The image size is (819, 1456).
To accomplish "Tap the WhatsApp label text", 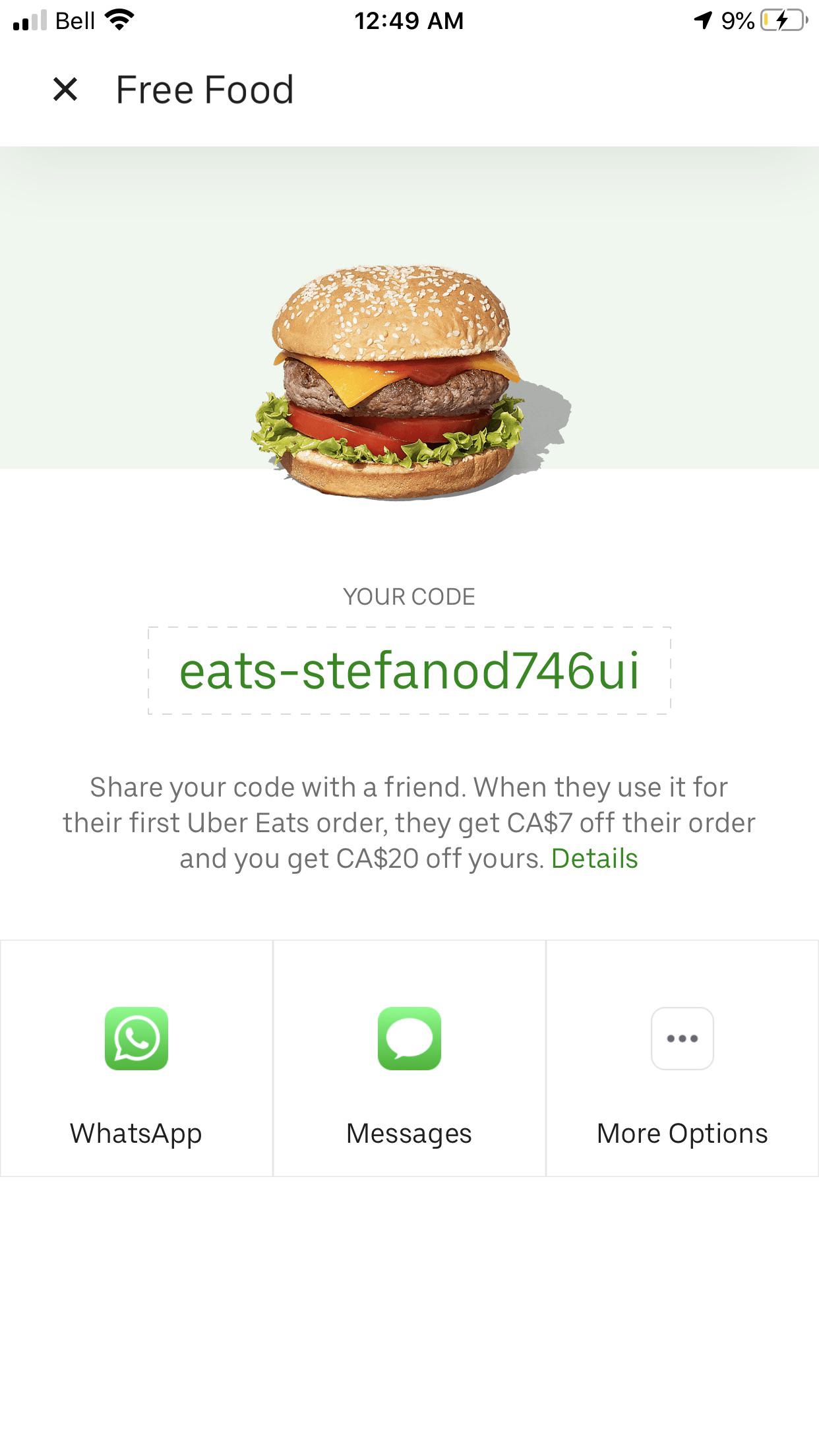I will pos(136,1133).
